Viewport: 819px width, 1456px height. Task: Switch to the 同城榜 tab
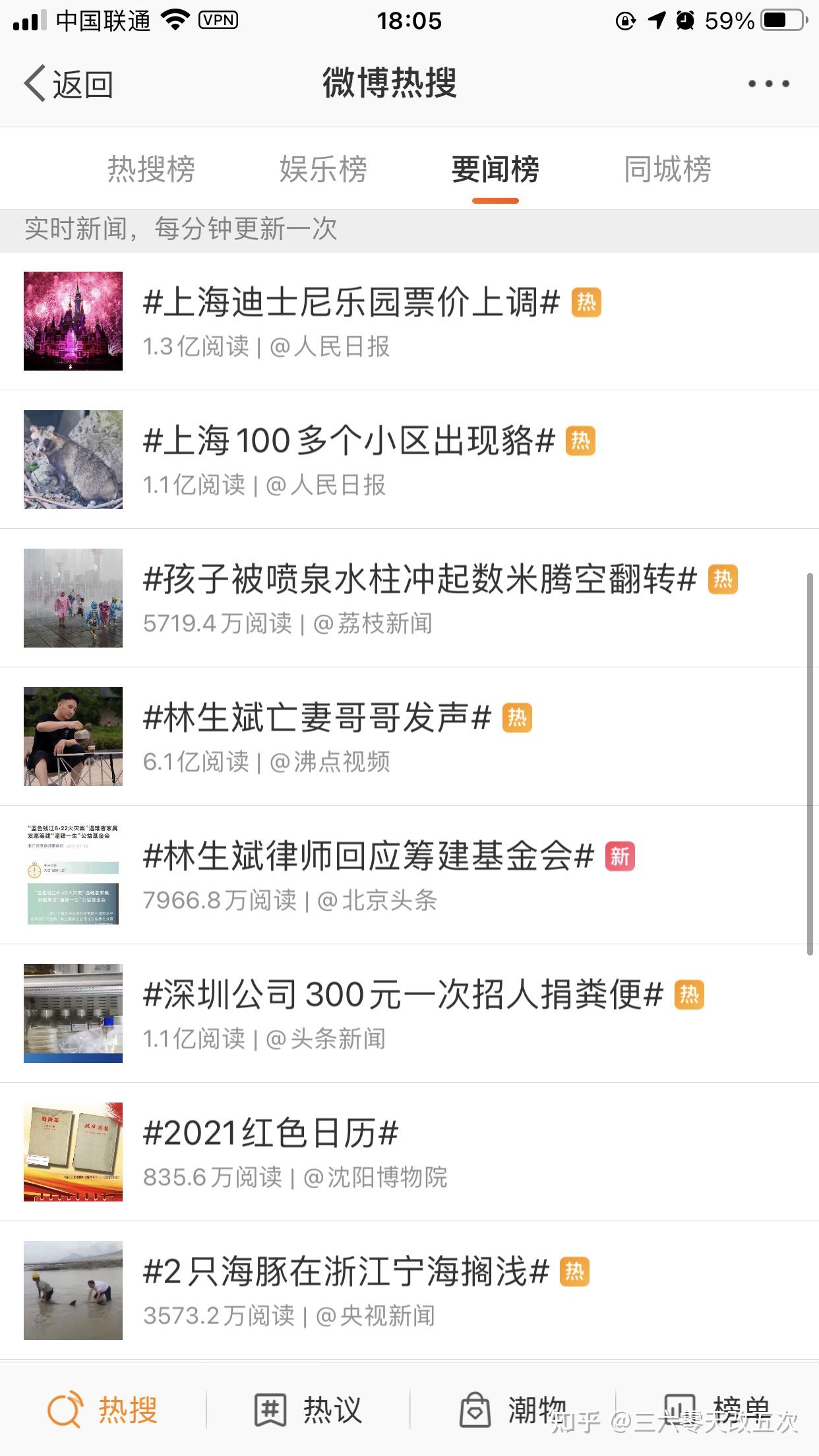(x=667, y=169)
